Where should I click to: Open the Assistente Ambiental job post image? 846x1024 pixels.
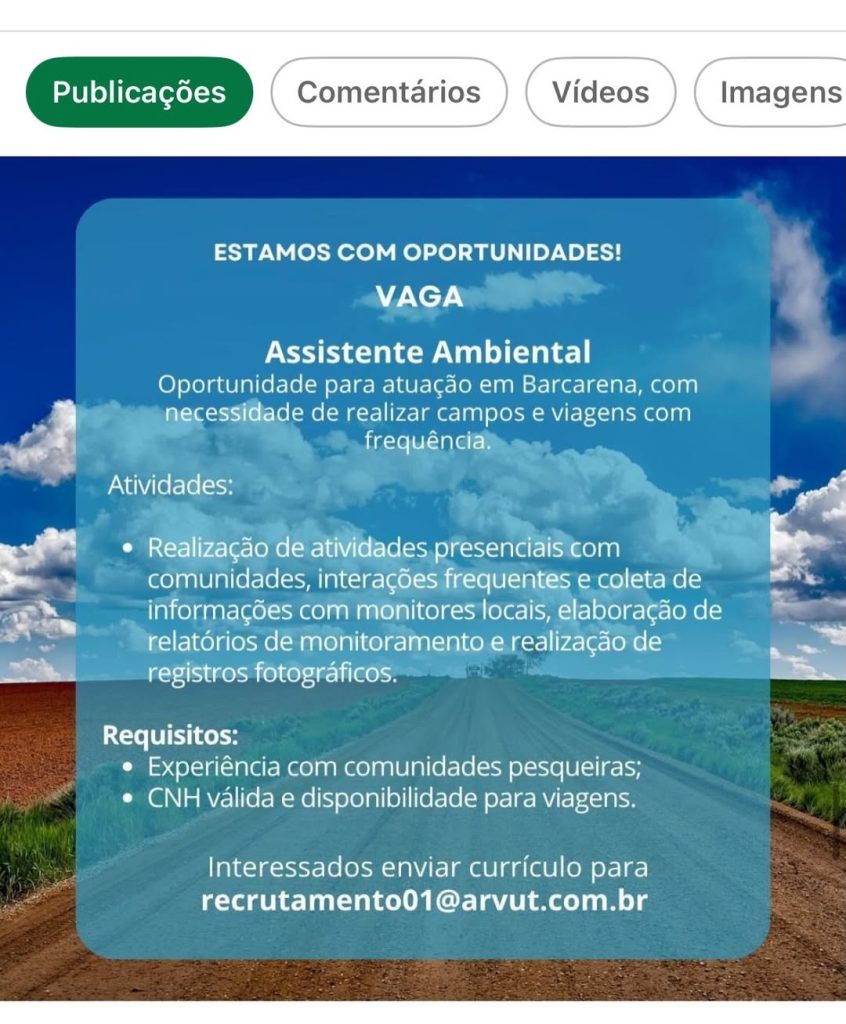click(x=423, y=578)
